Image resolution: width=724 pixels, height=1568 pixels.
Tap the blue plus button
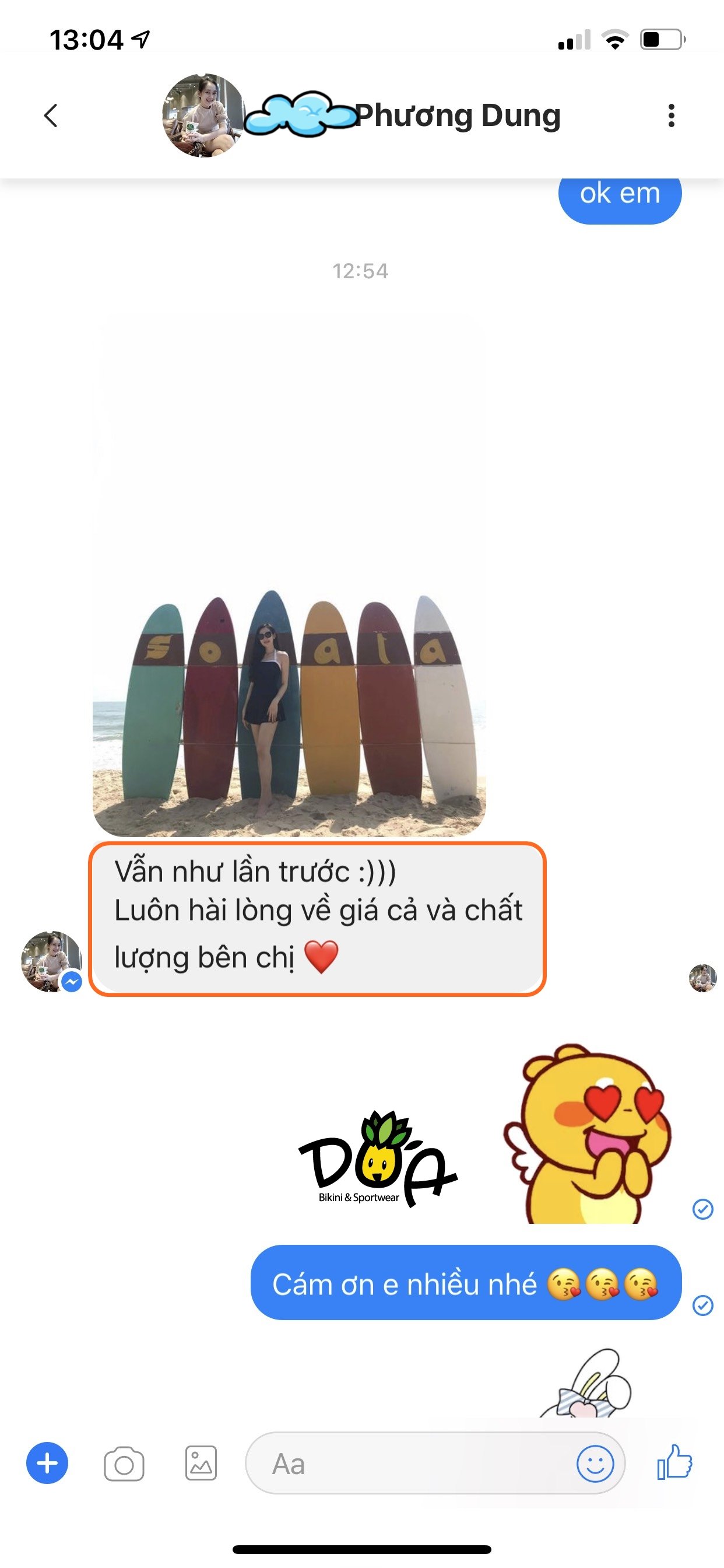pos(47,1464)
